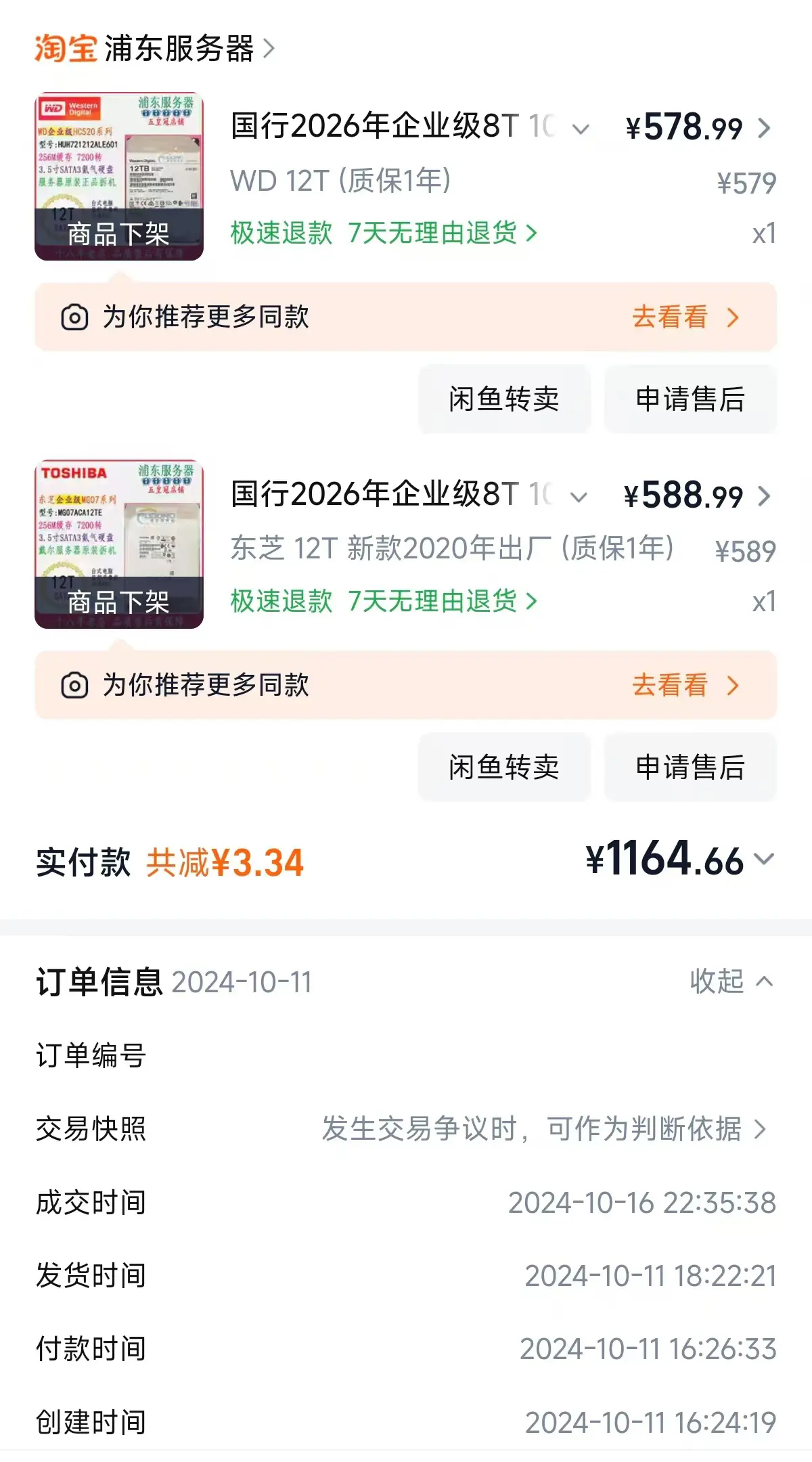The height and width of the screenshot is (1462, 812).
Task: Open the 浦东服务器 shop page
Action: click(x=179, y=49)
